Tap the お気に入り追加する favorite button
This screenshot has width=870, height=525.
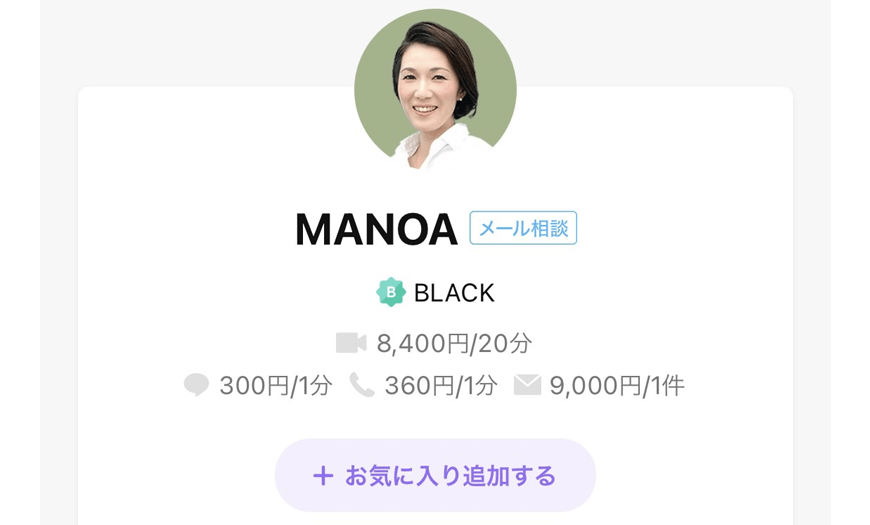coord(435,475)
